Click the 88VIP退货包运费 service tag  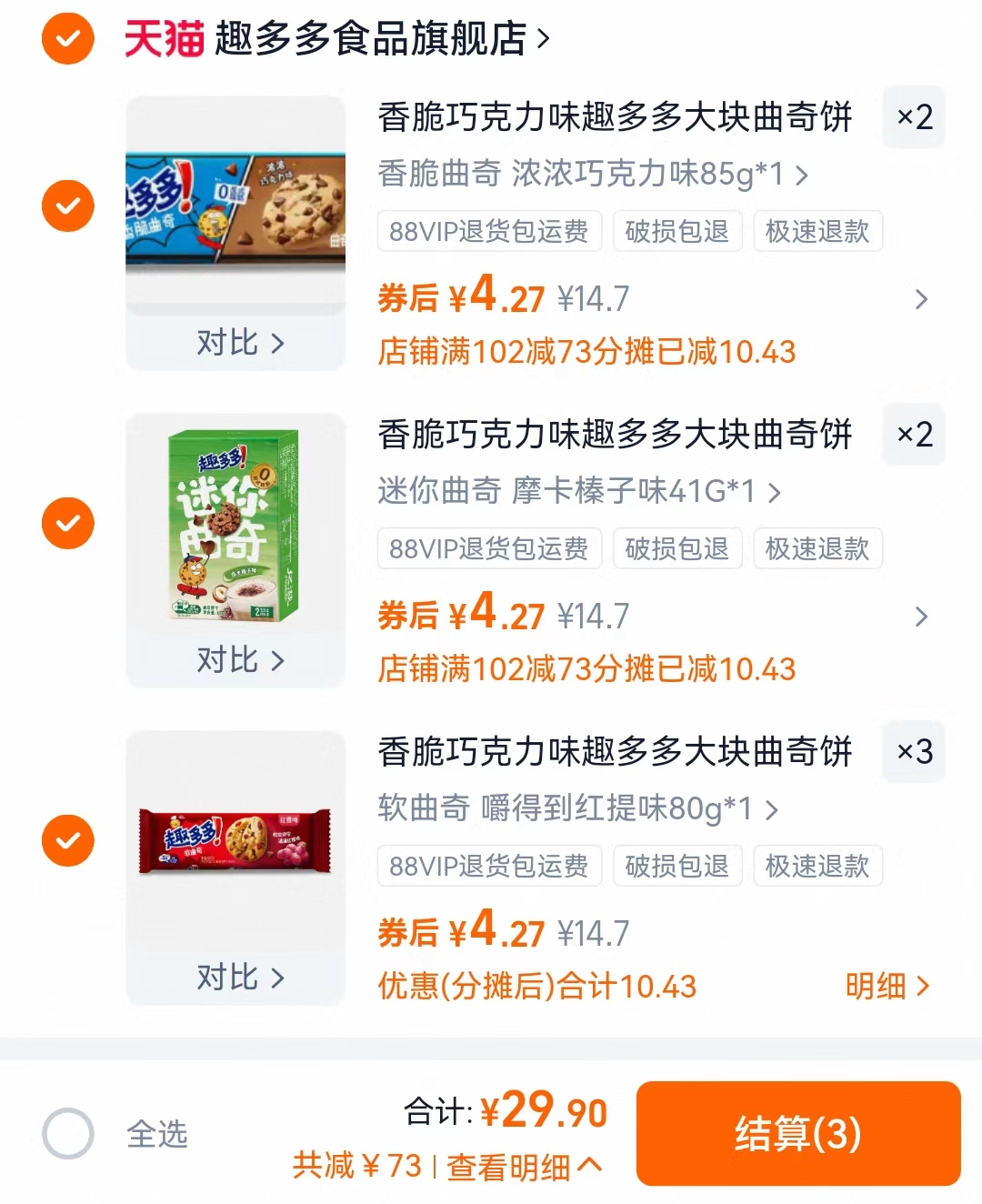point(488,231)
